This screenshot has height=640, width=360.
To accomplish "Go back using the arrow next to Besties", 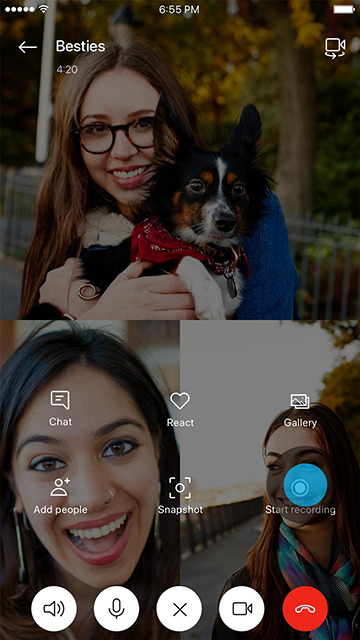I will 27,47.
